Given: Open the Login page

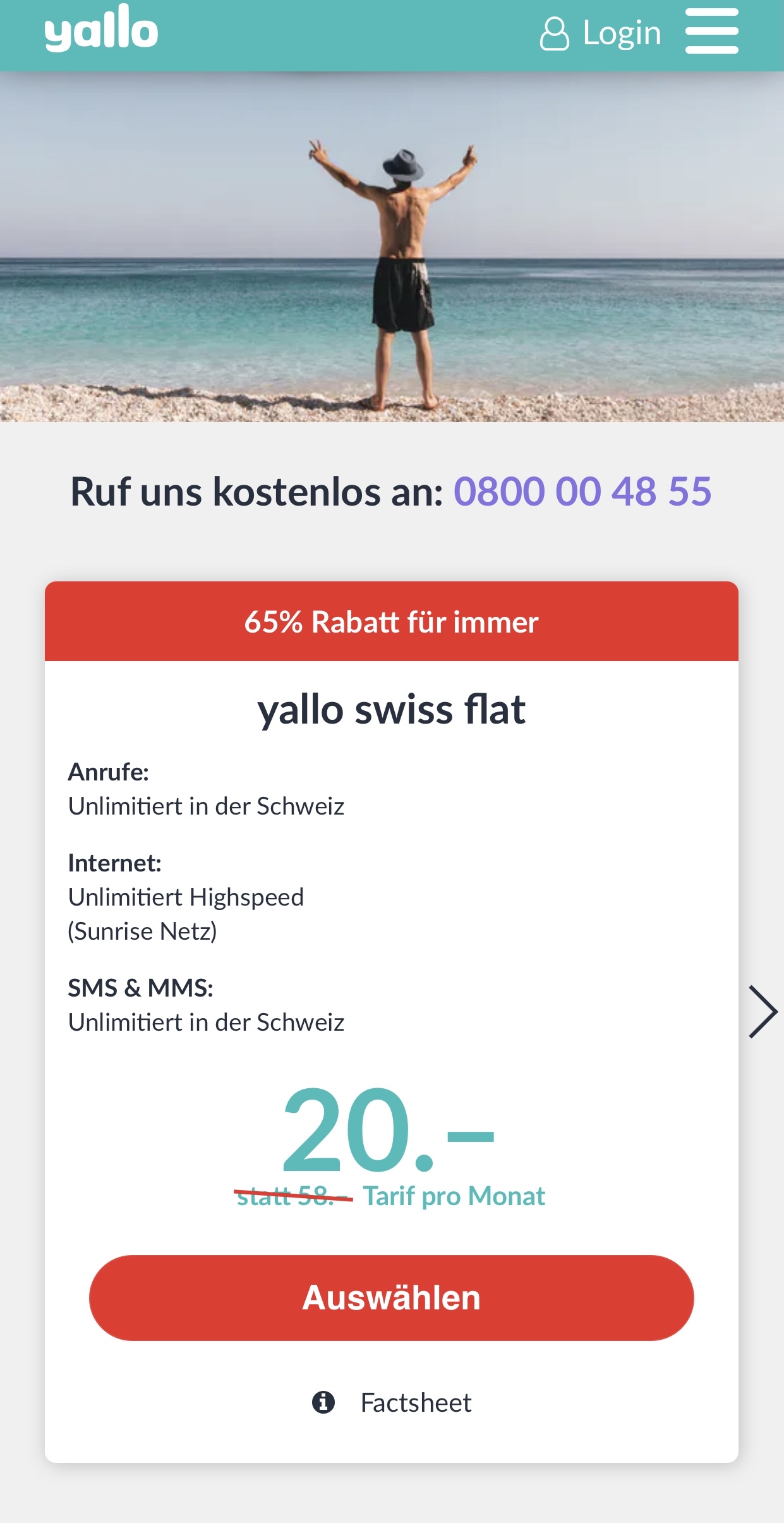Looking at the screenshot, I should (x=601, y=33).
